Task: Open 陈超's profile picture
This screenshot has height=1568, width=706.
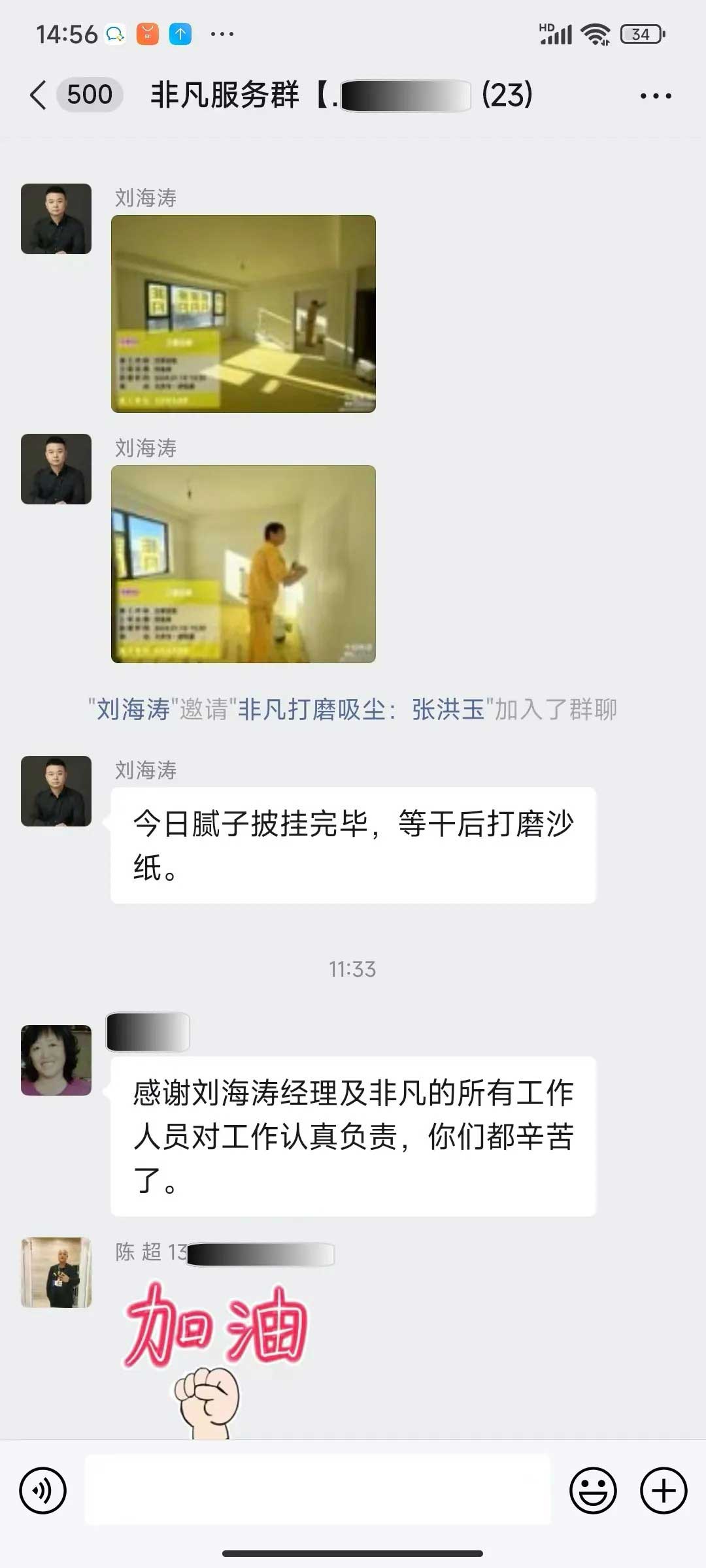Action: (x=56, y=1272)
